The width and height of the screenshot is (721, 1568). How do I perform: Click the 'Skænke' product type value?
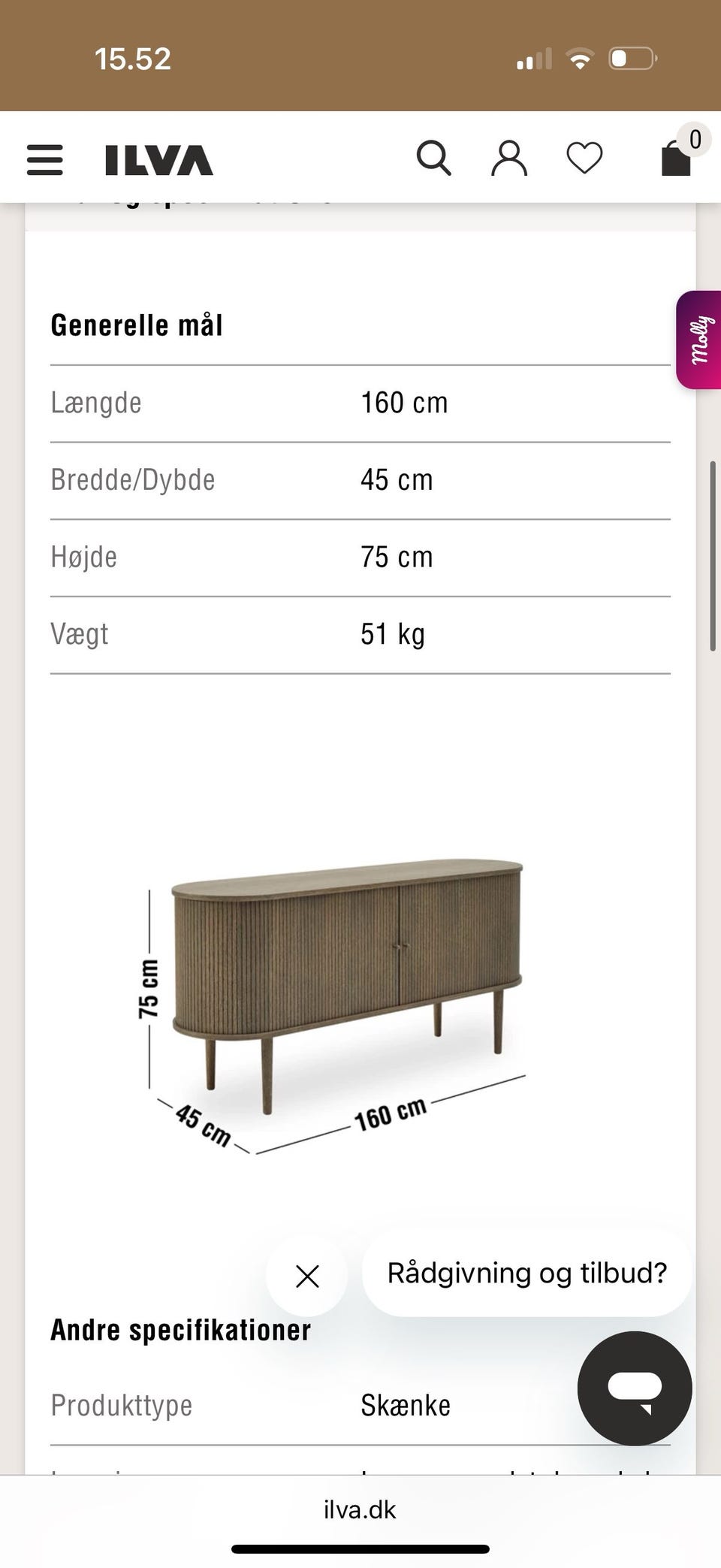coord(405,1405)
